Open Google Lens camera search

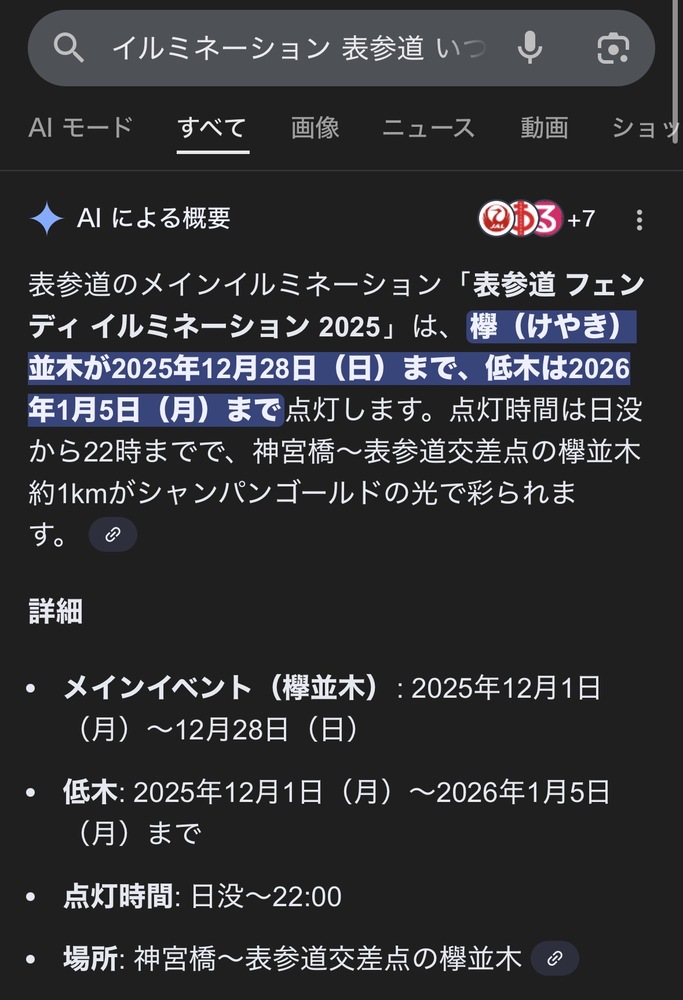611,47
